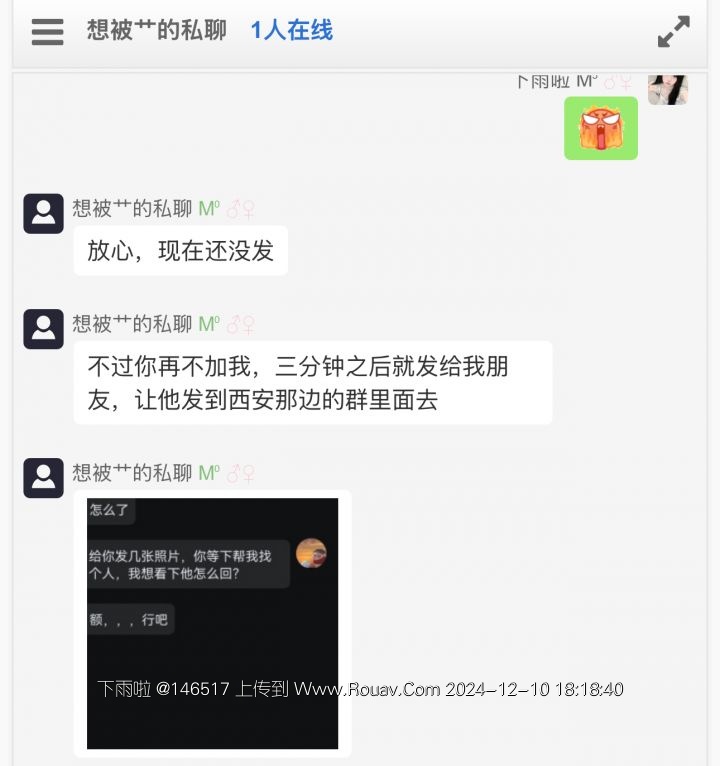Tap the avatar beside the 放心,现在还没发 message
720x766 pixels.
[x=44, y=214]
